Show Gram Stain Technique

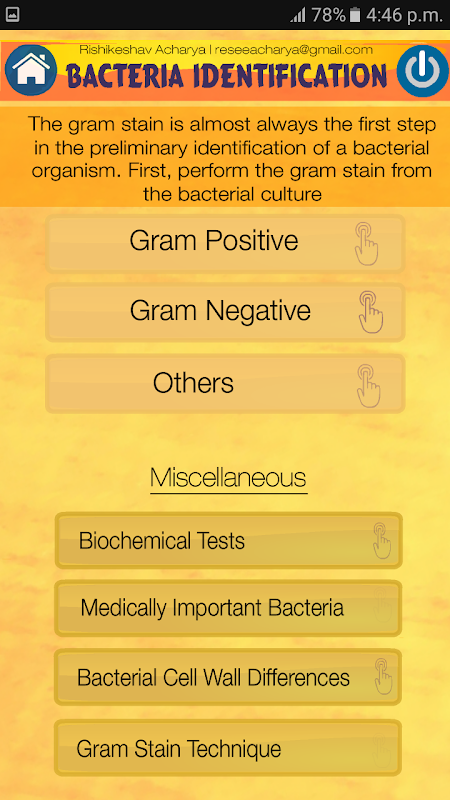[229, 748]
